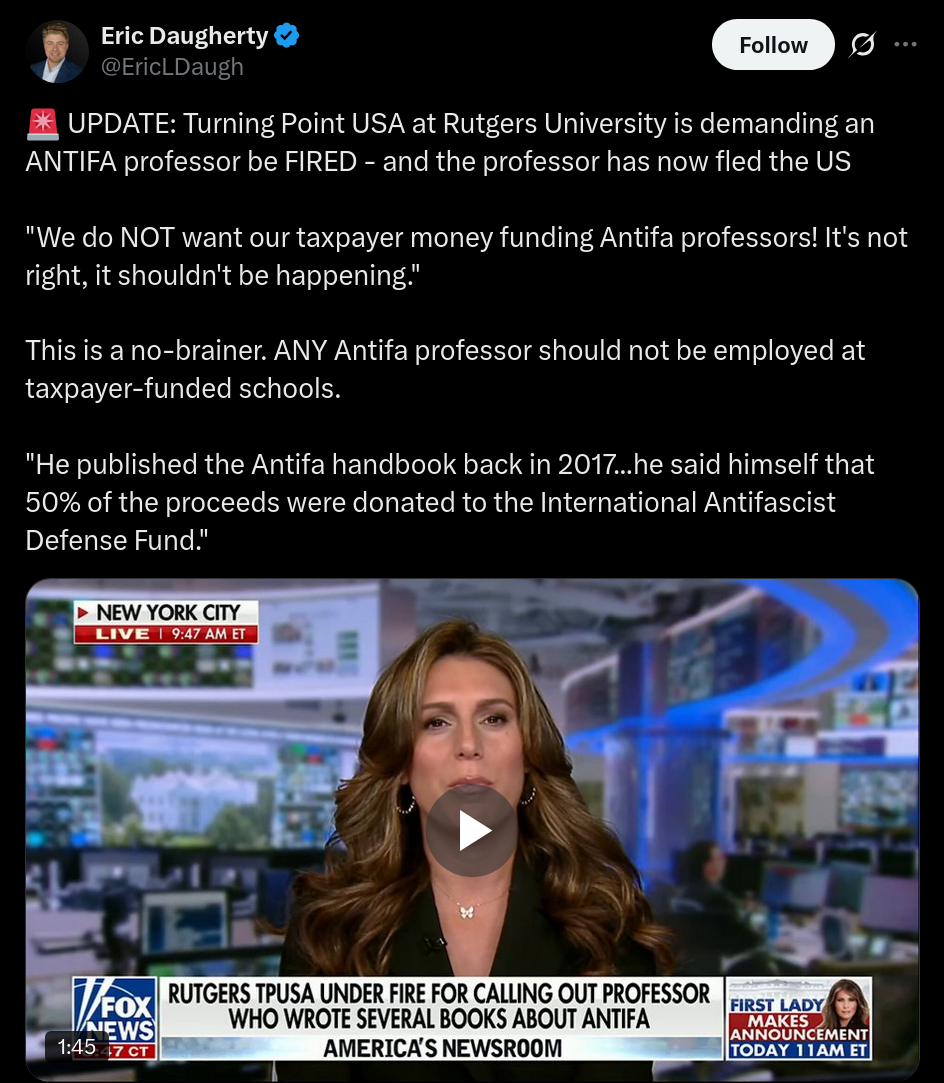The width and height of the screenshot is (944, 1083).
Task: Open the @EricLDaugh profile handle
Action: (x=172, y=67)
